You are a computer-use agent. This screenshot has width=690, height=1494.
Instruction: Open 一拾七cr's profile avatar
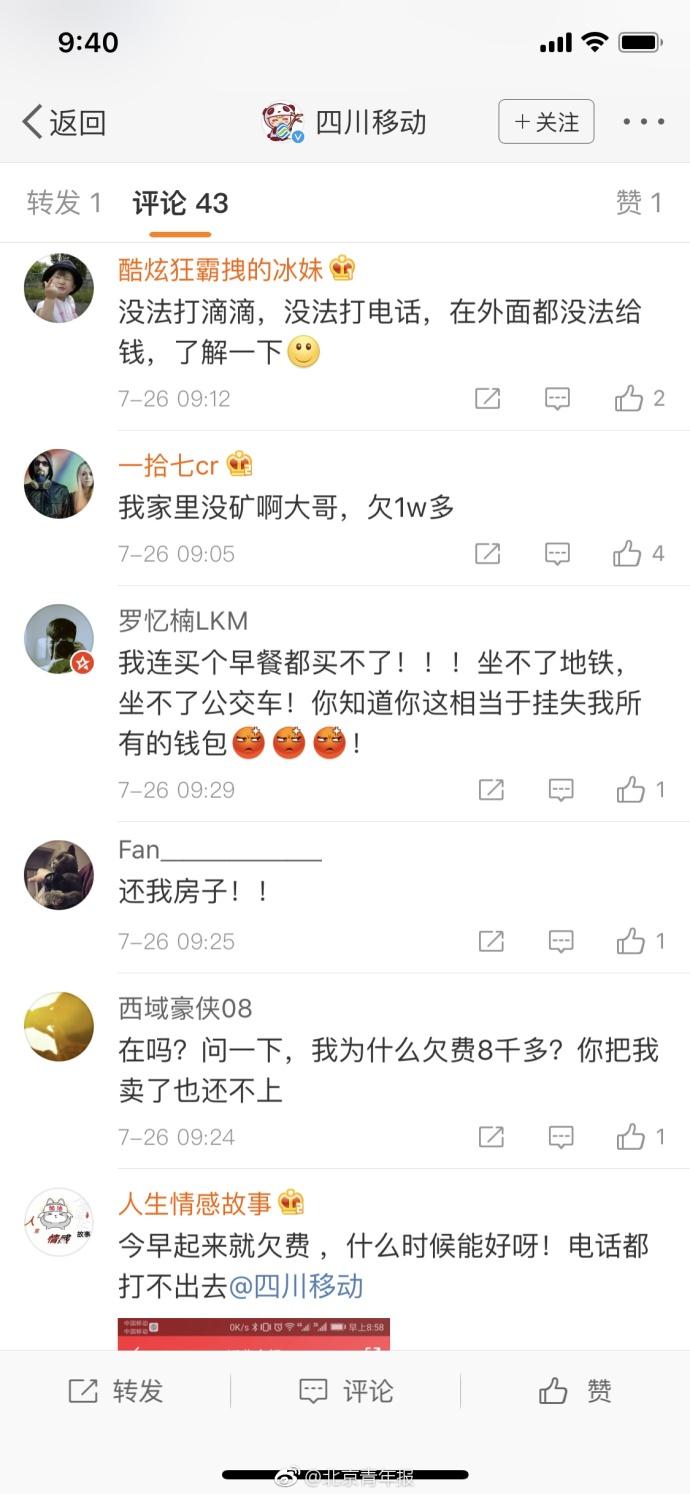click(58, 484)
